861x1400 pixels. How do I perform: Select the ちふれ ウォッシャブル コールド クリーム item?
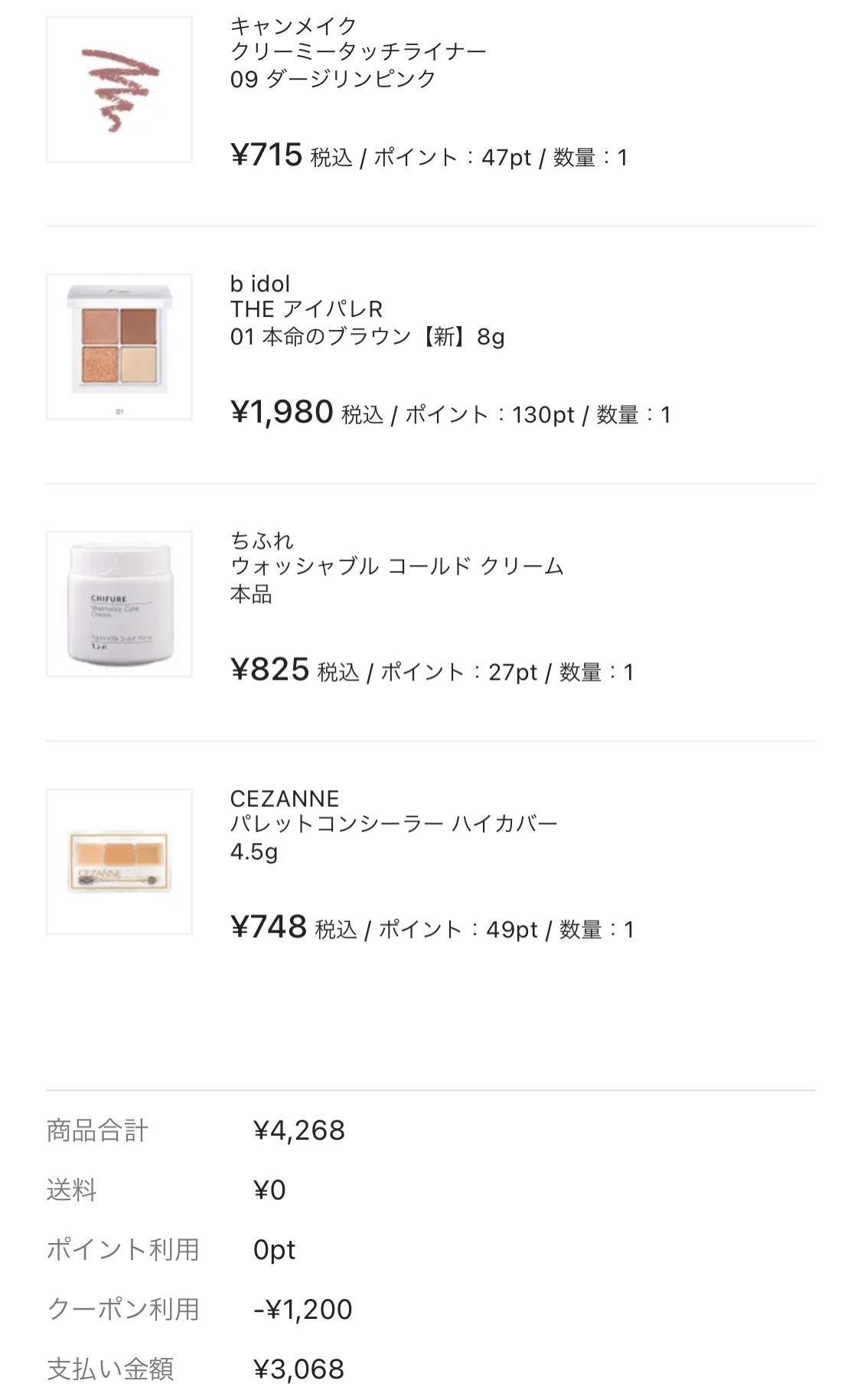[x=396, y=566]
